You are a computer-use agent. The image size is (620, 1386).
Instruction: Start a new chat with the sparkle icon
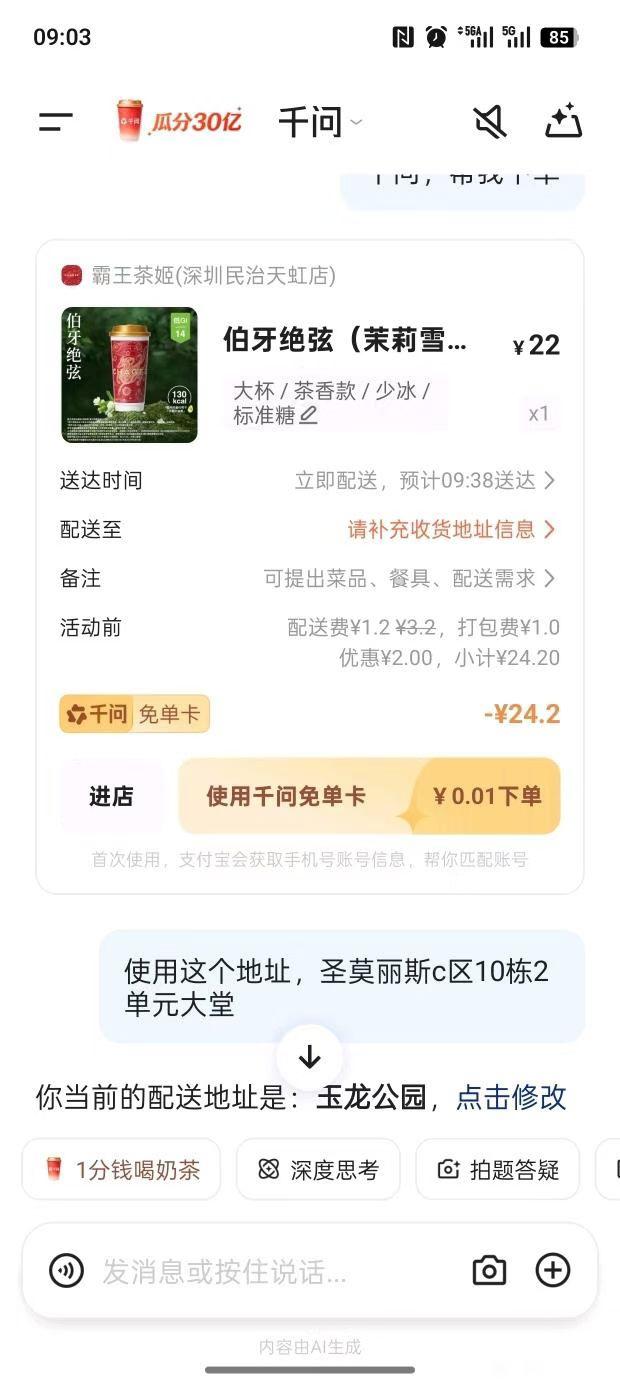(x=563, y=122)
